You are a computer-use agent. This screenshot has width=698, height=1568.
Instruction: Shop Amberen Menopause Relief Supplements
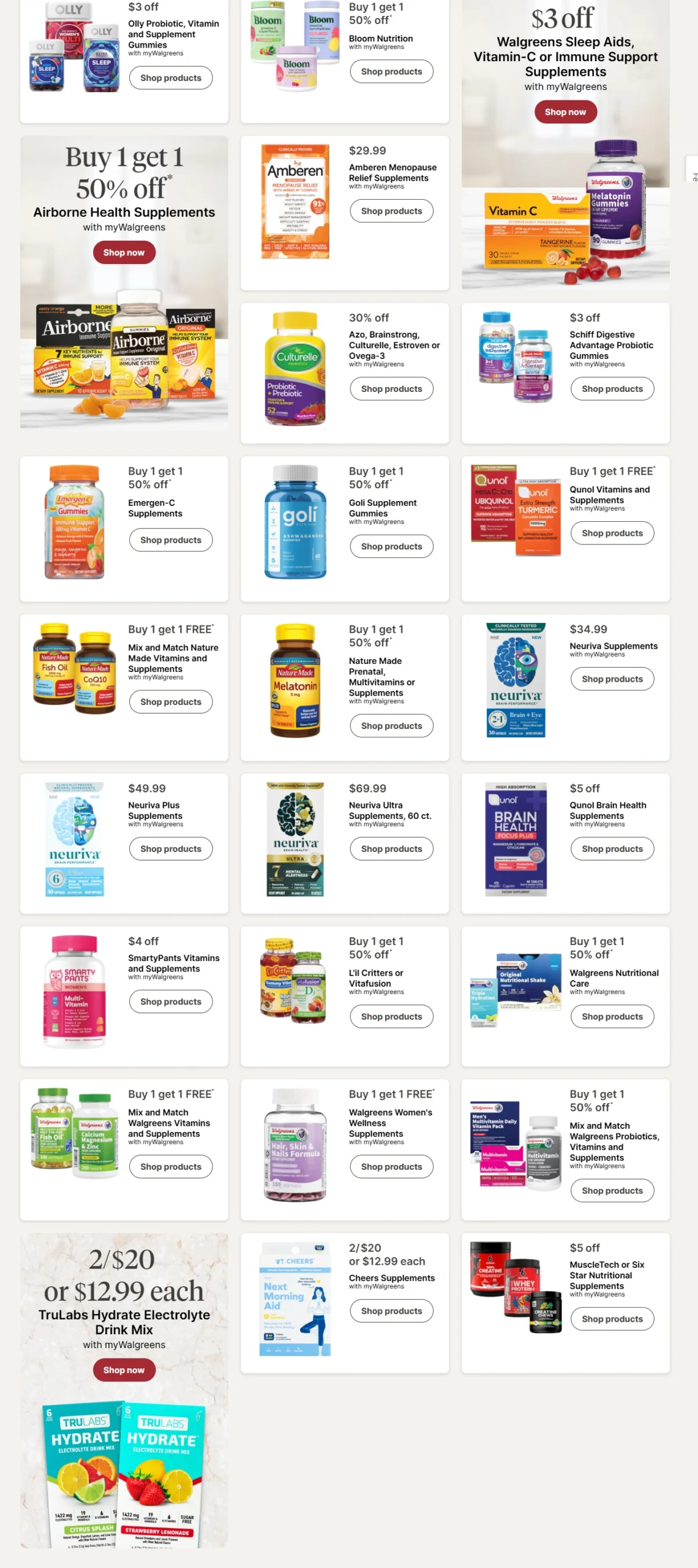pos(391,211)
